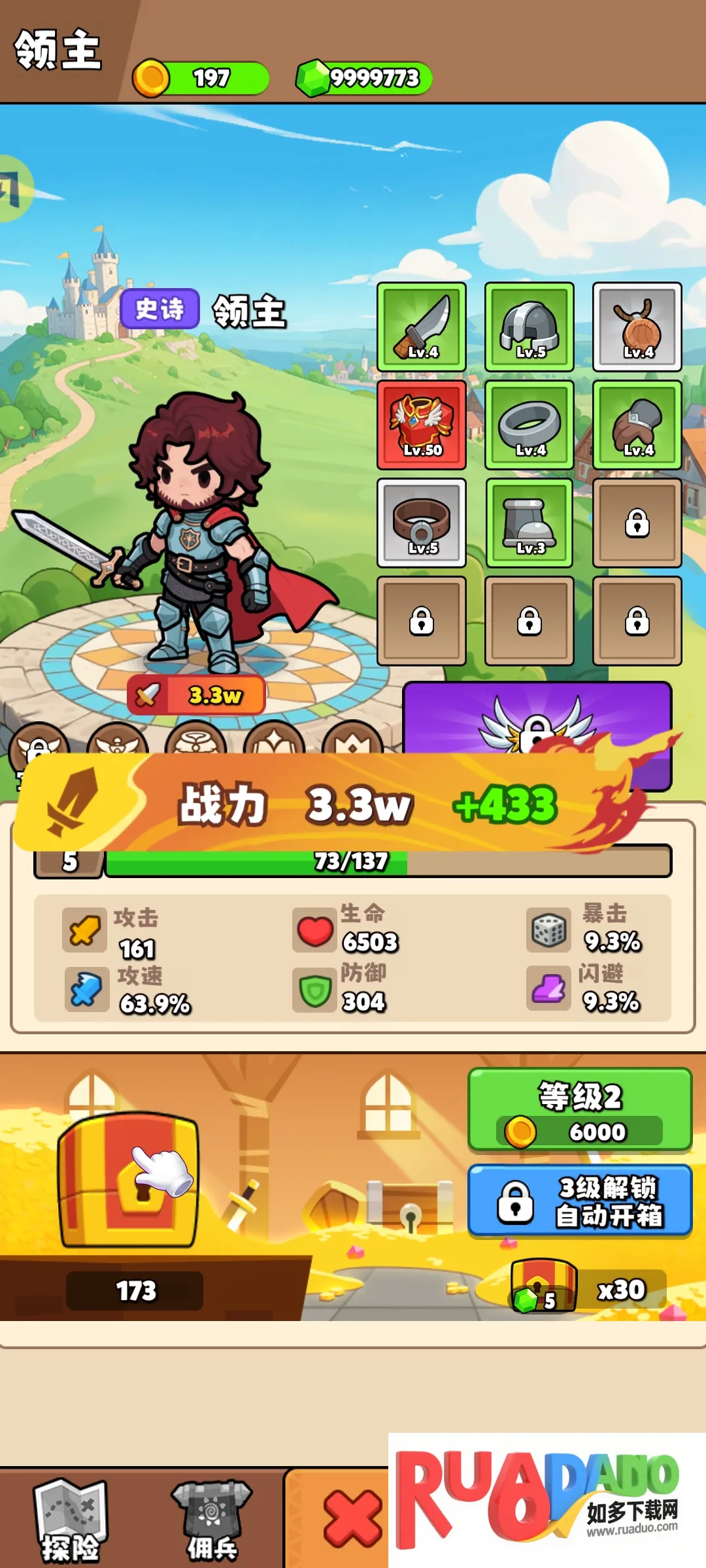Image resolution: width=706 pixels, height=1568 pixels.
Task: Inspect the Lv.50 red armor slot
Action: tap(422, 425)
